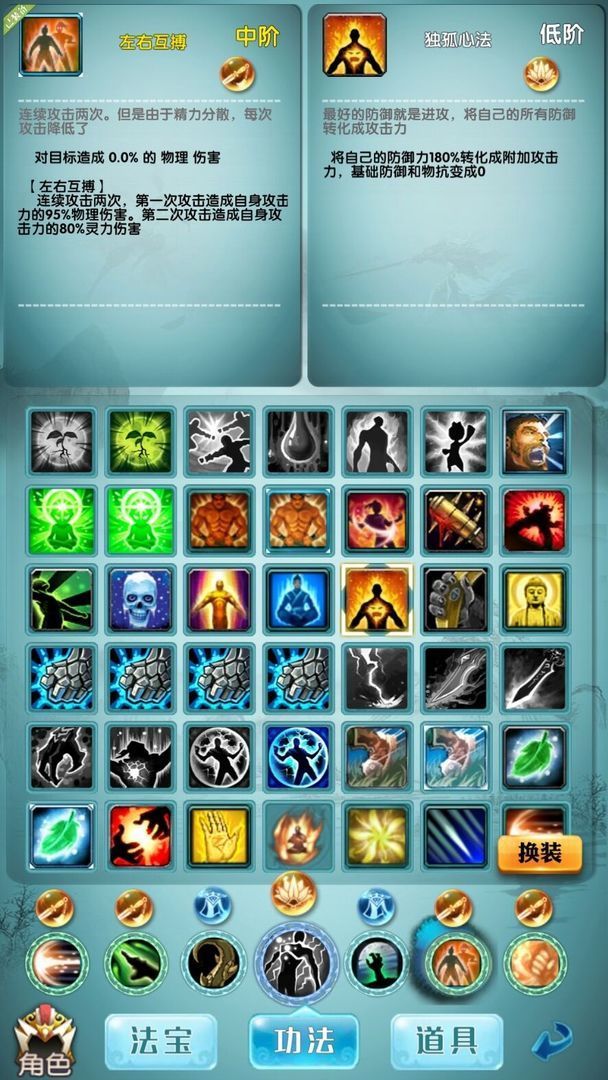Open the 道具 tab
Screen dimensions: 608x1080
pos(446,1039)
